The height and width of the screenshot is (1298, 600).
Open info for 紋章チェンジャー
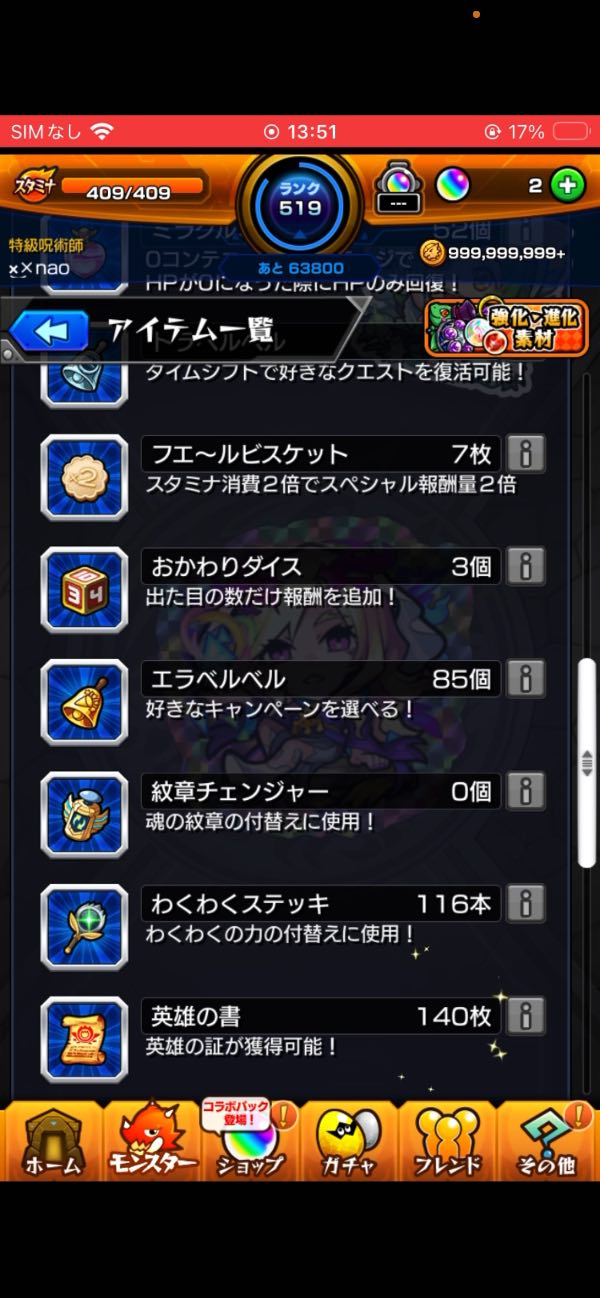tap(526, 791)
